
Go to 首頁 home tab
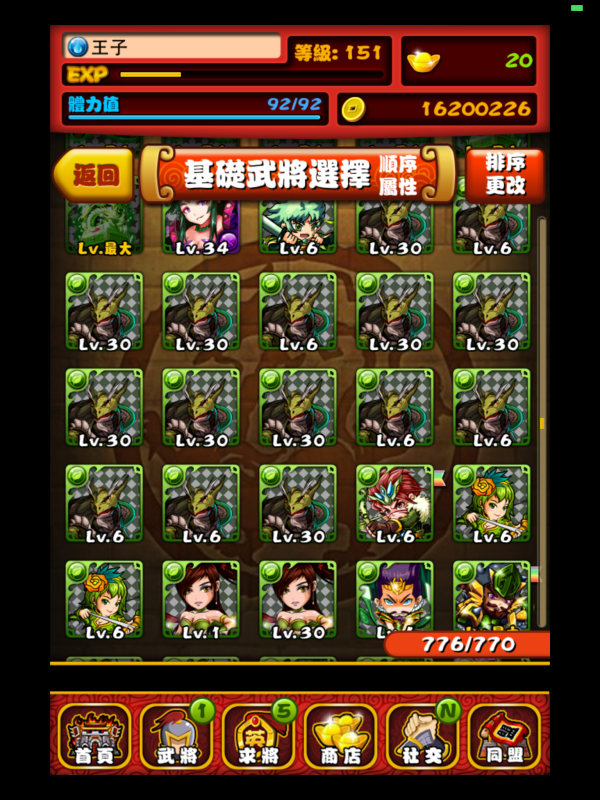click(x=93, y=737)
